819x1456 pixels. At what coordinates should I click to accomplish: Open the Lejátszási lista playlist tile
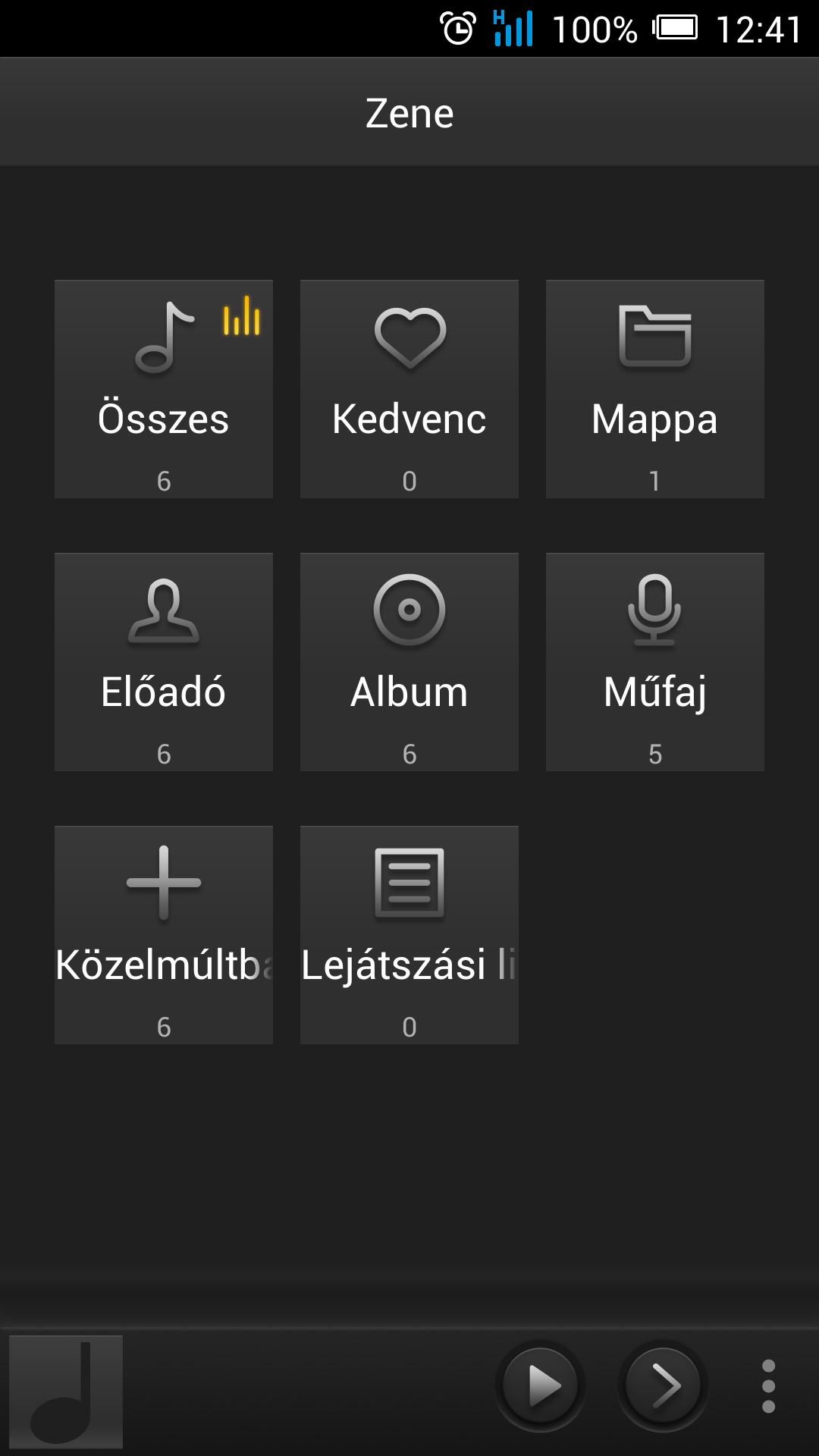[409, 935]
